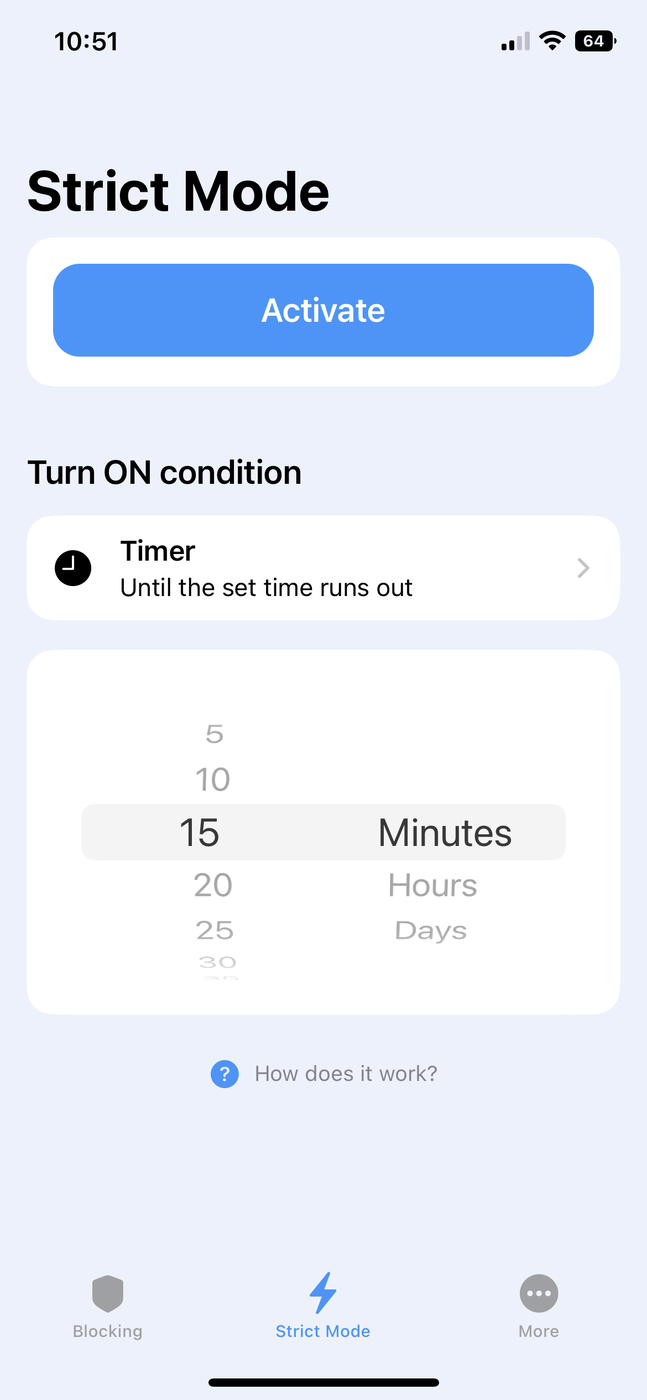Choose 25 in the duration picker

tap(214, 931)
